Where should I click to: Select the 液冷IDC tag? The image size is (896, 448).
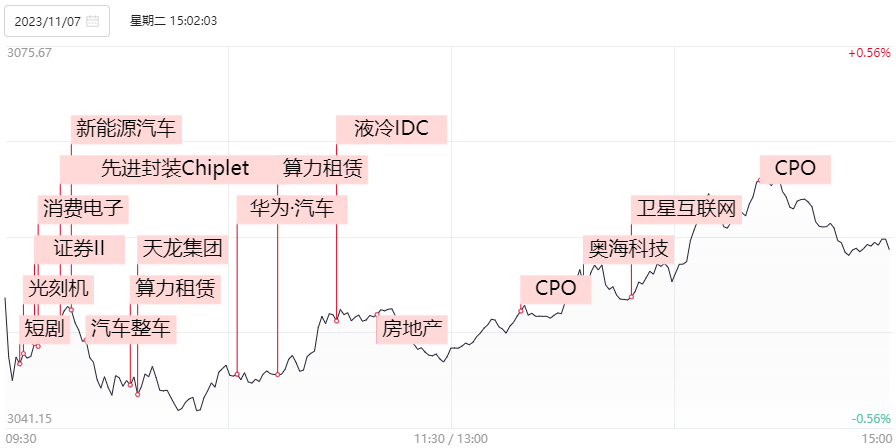[x=390, y=128]
